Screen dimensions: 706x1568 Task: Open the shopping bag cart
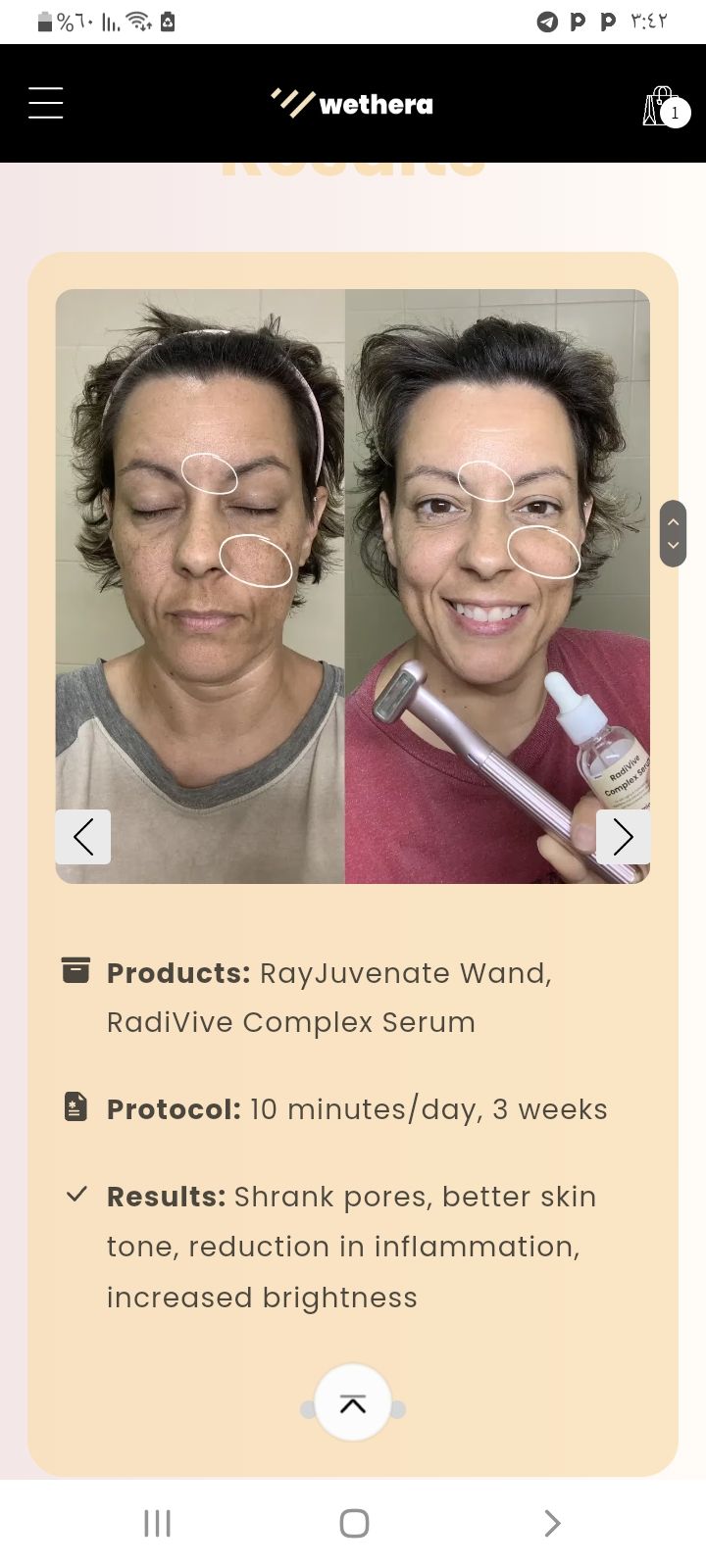(663, 107)
